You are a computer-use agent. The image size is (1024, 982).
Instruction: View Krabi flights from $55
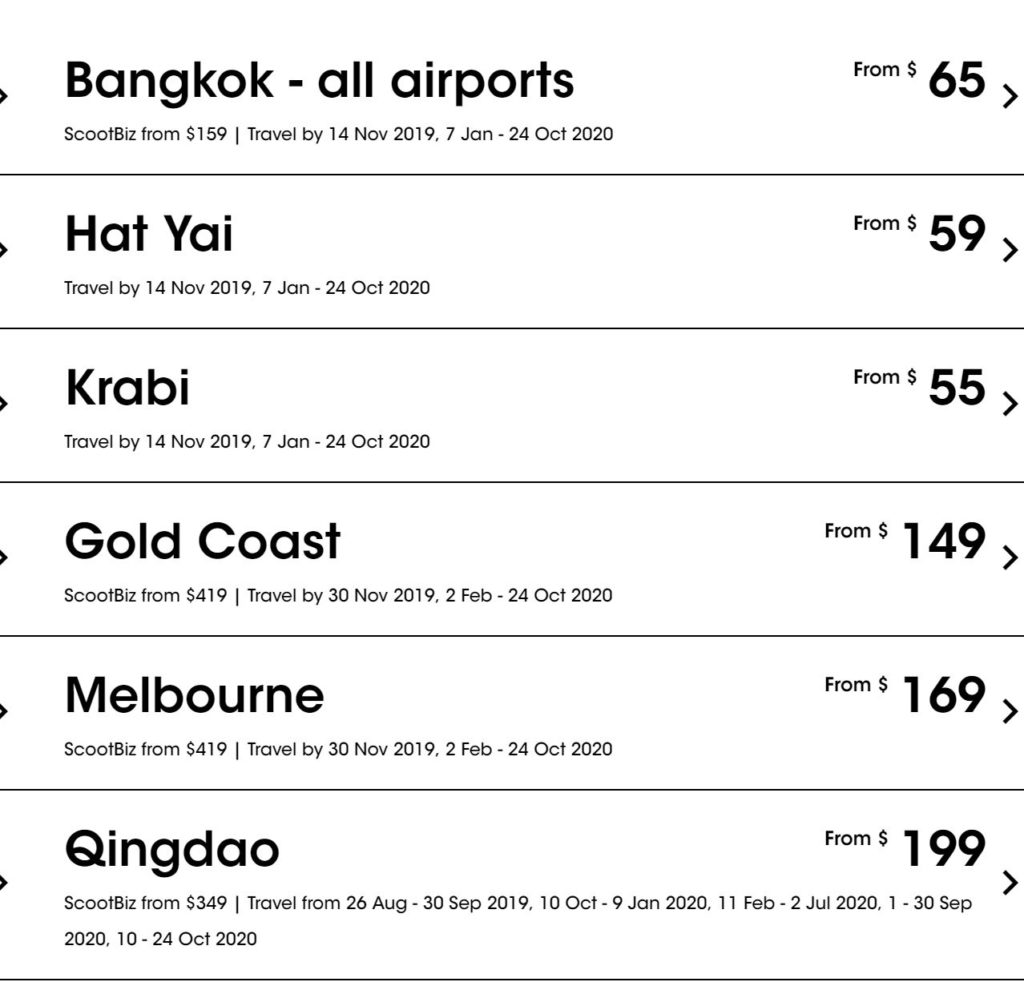pos(128,389)
